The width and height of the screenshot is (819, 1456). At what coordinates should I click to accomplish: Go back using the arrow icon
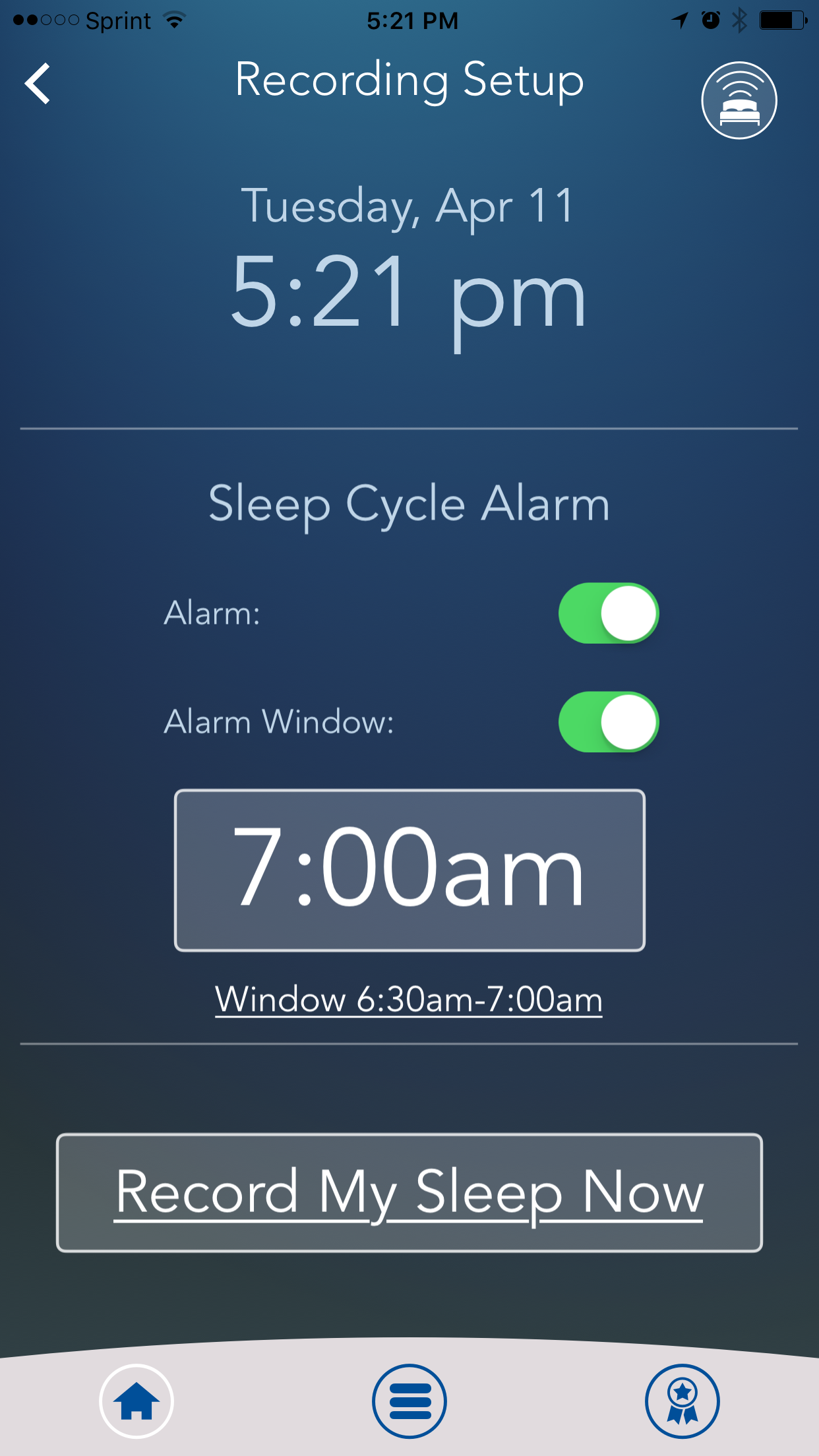point(38,84)
